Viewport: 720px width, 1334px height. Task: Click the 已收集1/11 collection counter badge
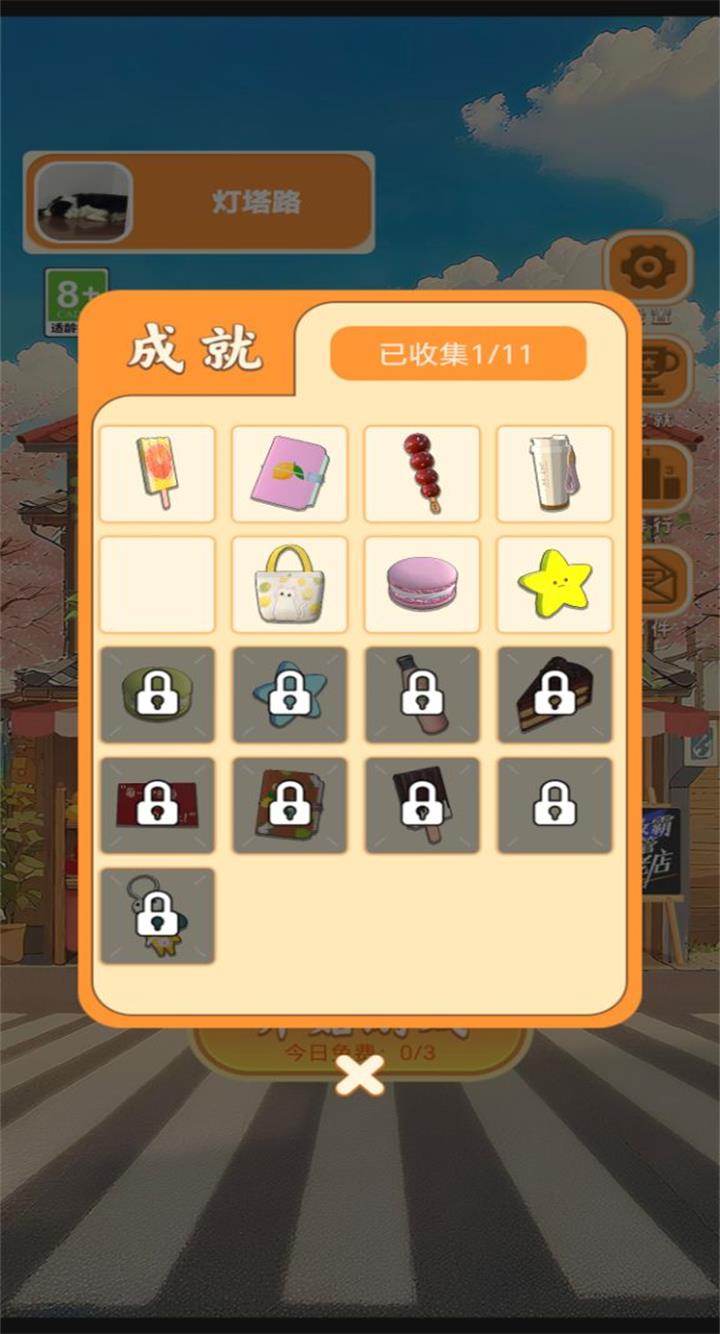click(x=459, y=350)
